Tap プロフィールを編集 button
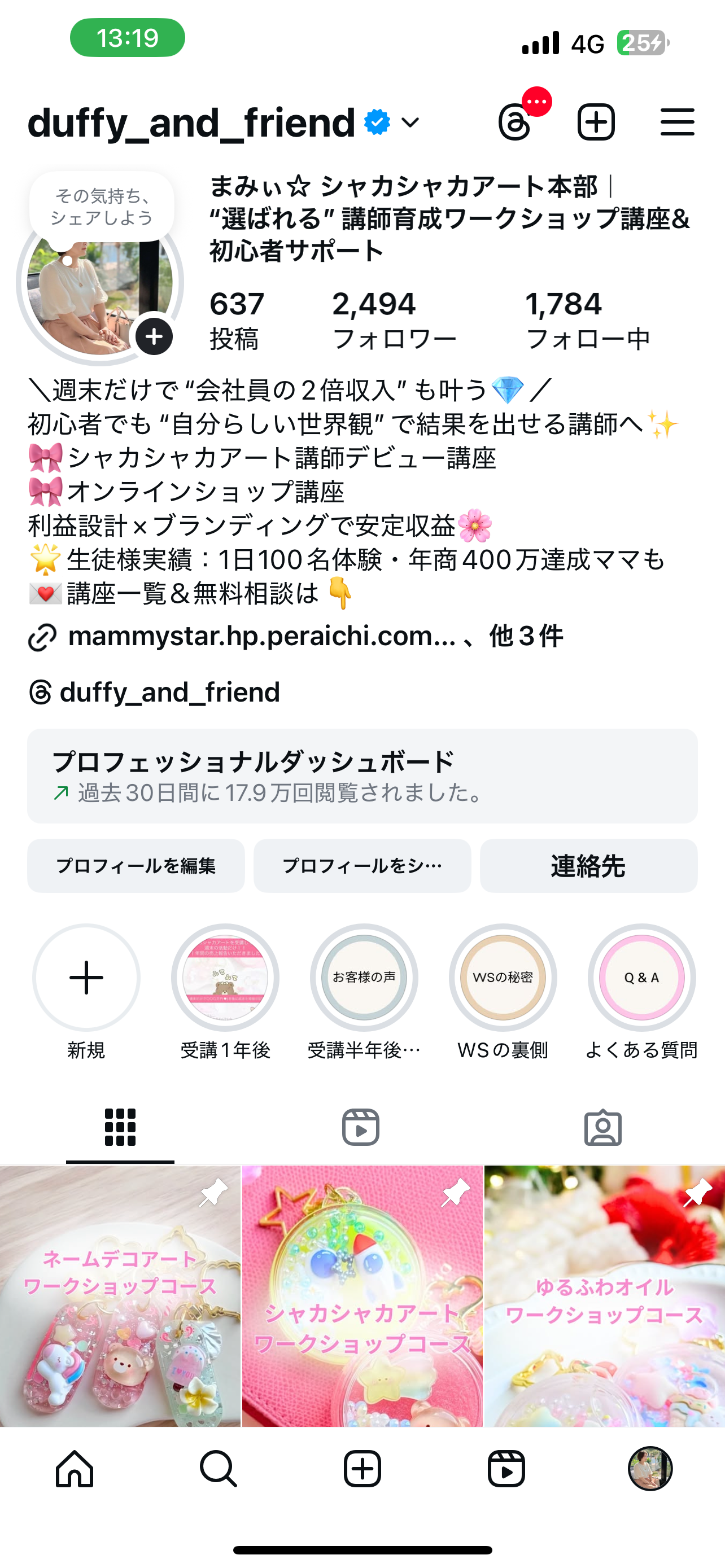The image size is (725, 1568). click(x=136, y=866)
